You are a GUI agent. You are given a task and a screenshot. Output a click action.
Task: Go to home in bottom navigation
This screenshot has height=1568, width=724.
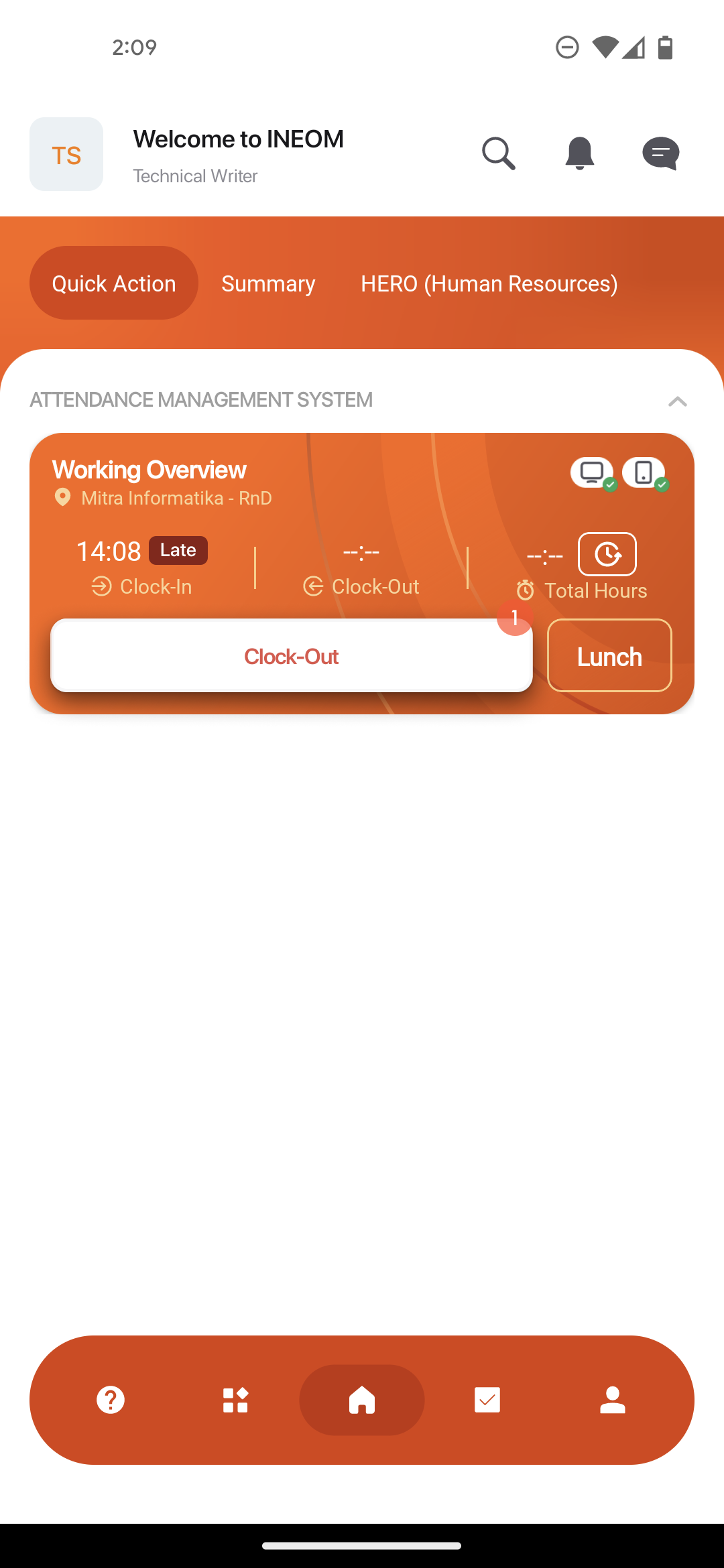coord(362,1400)
